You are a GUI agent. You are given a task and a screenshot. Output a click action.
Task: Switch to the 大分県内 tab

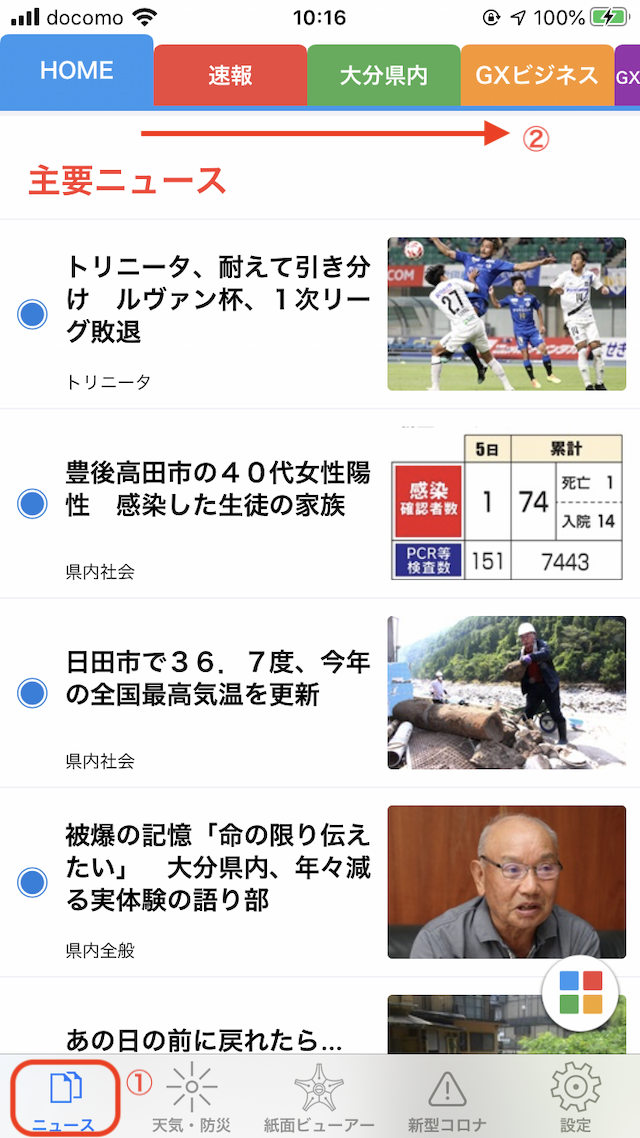click(x=383, y=76)
